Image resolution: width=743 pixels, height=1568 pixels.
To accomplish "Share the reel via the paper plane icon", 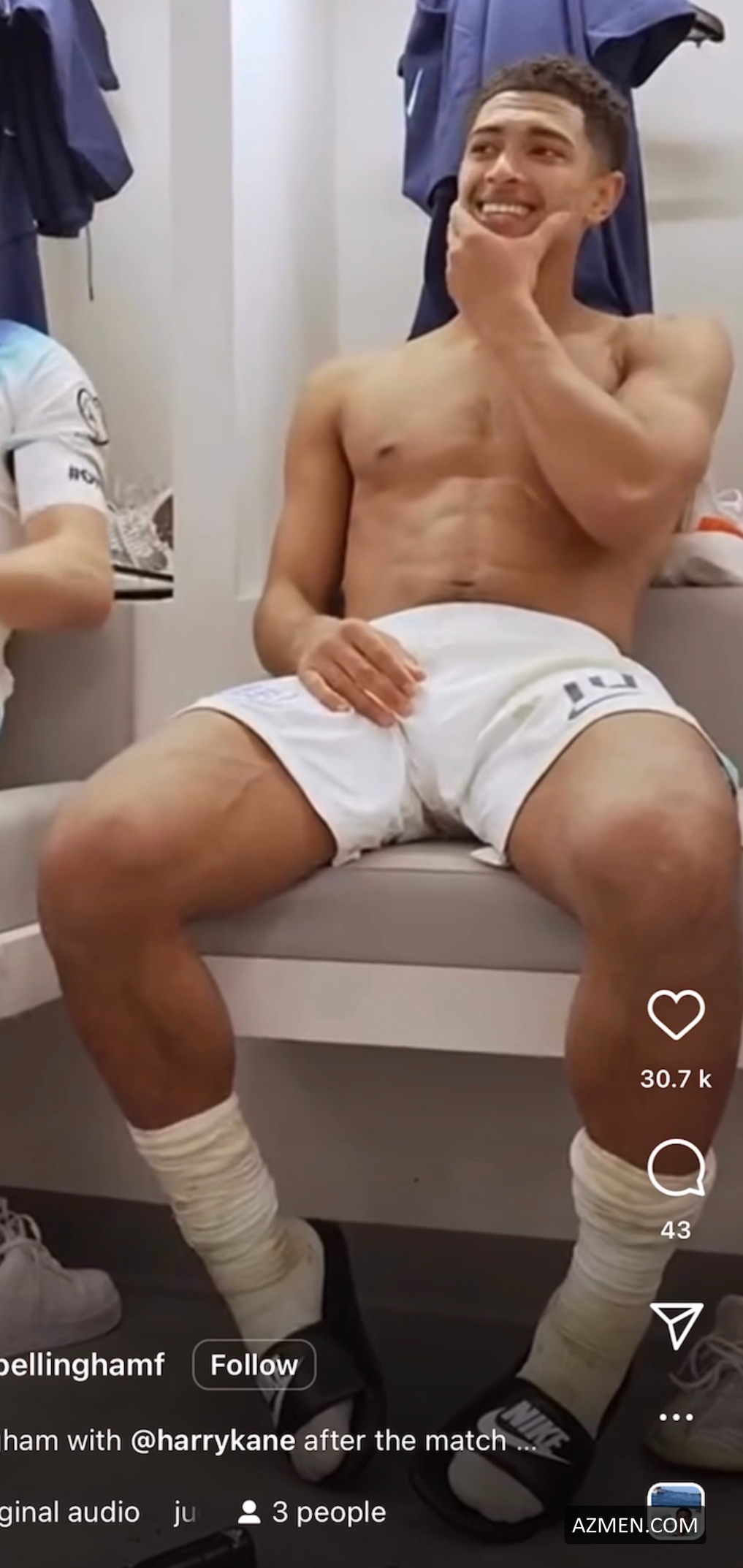I will click(x=677, y=1325).
